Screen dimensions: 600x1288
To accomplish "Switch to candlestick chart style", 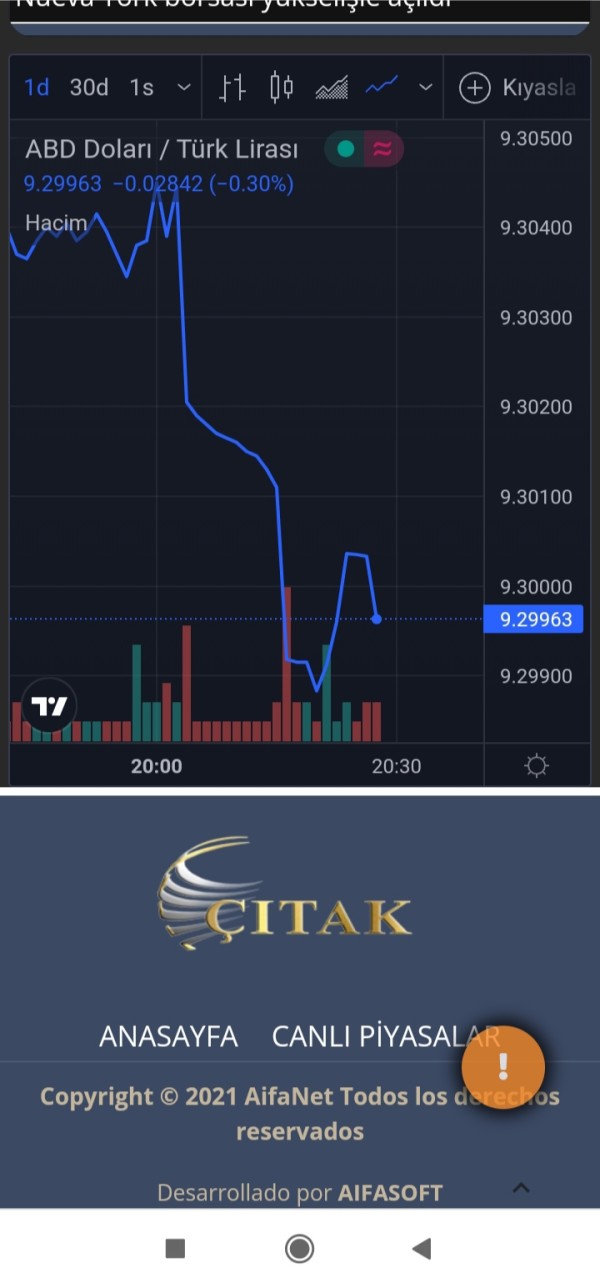I will click(282, 88).
